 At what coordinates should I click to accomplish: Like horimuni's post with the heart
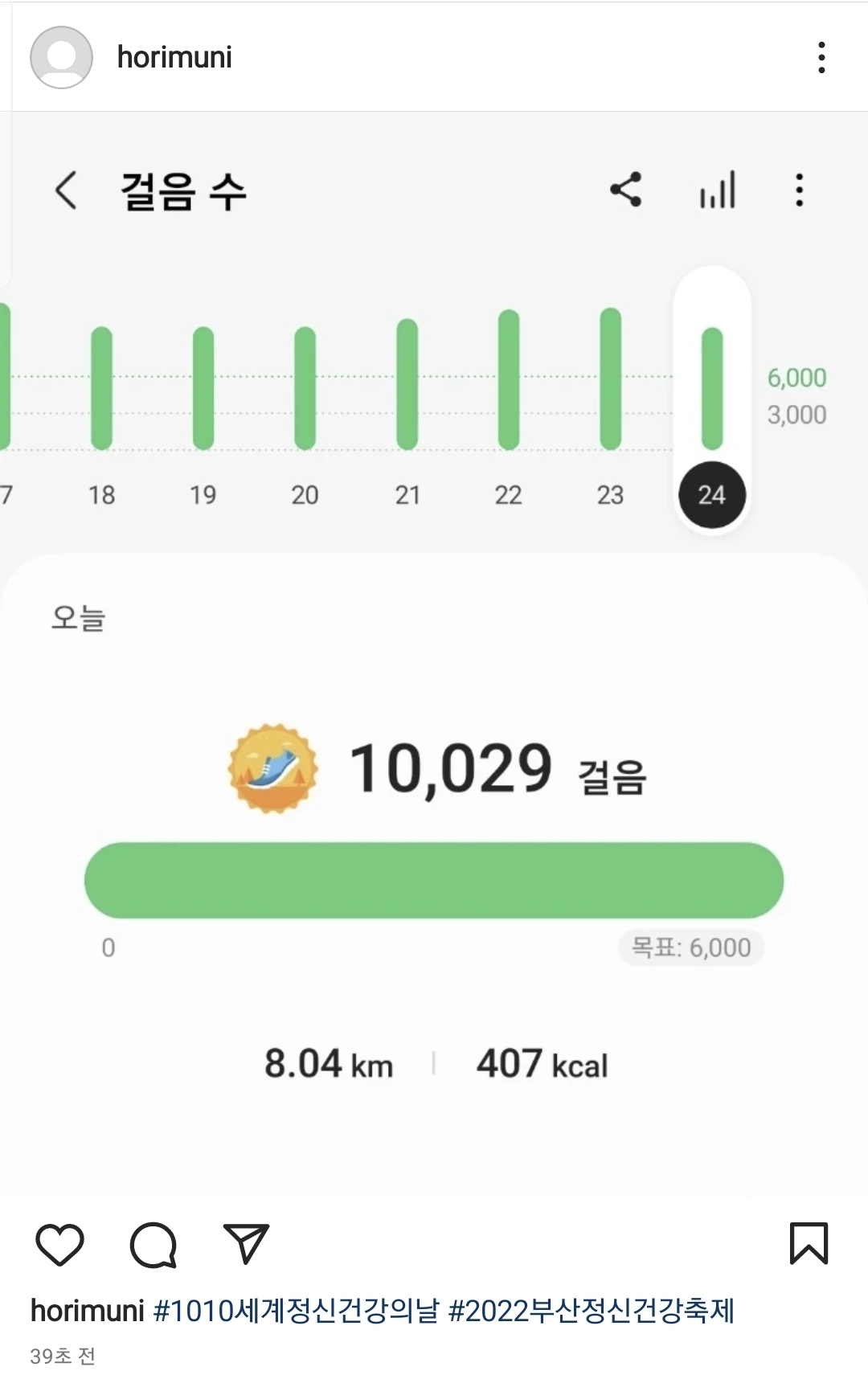pyautogui.click(x=60, y=1245)
